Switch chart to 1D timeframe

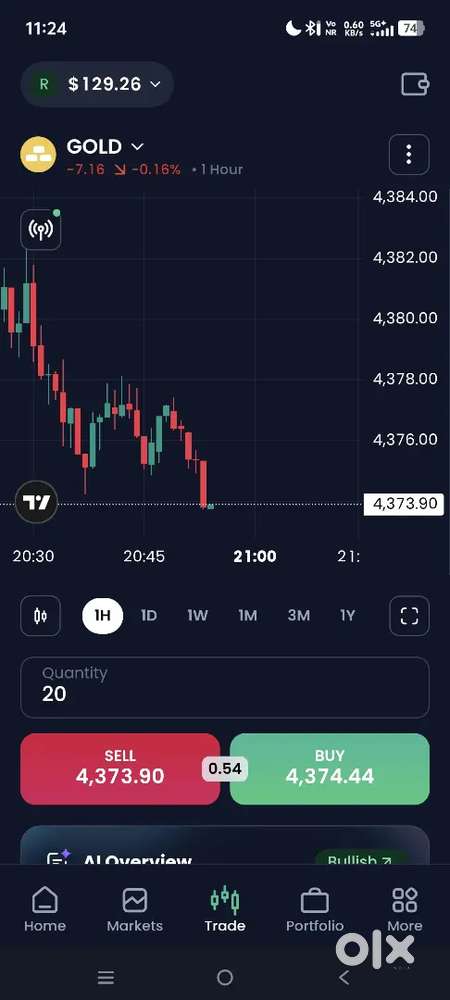pyautogui.click(x=149, y=615)
